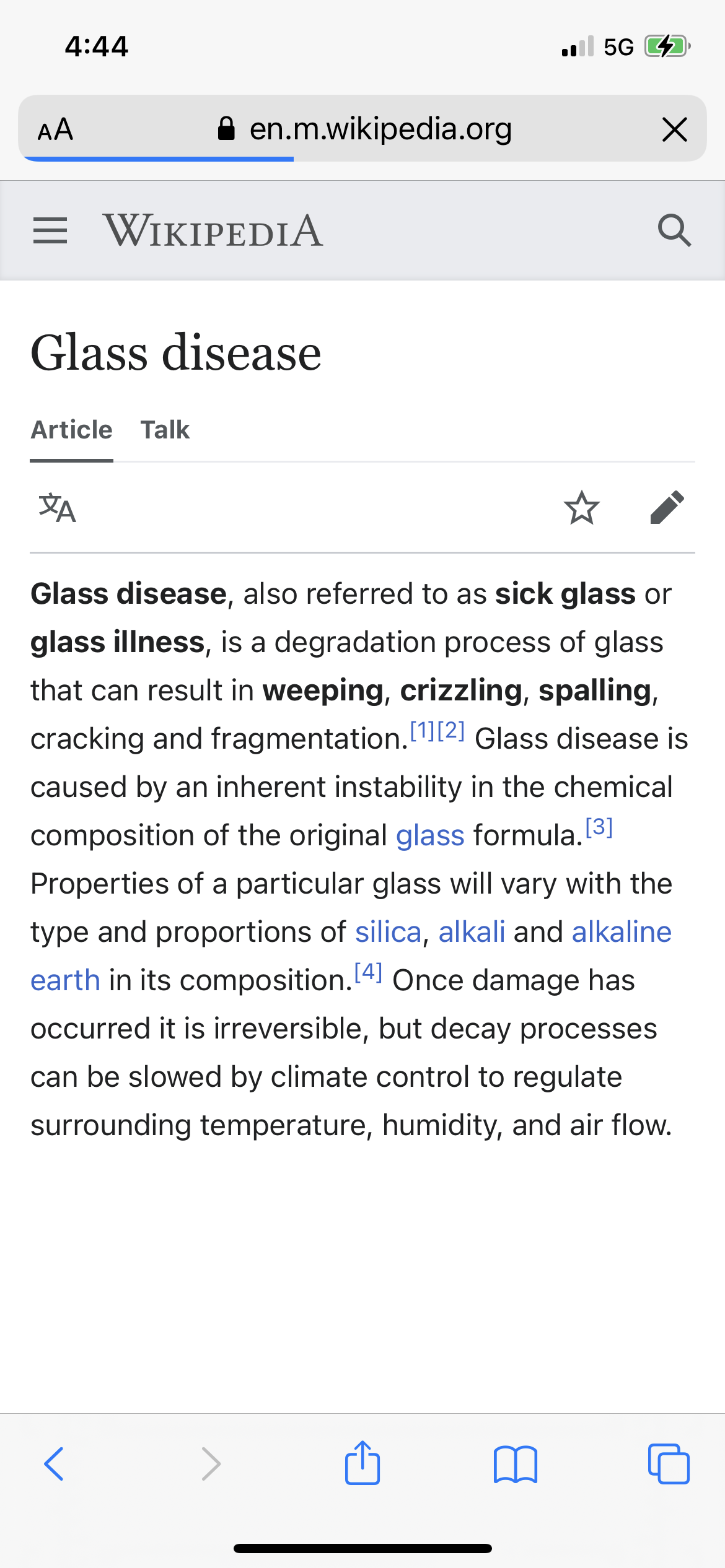Switch to the Talk tab

[x=165, y=430]
